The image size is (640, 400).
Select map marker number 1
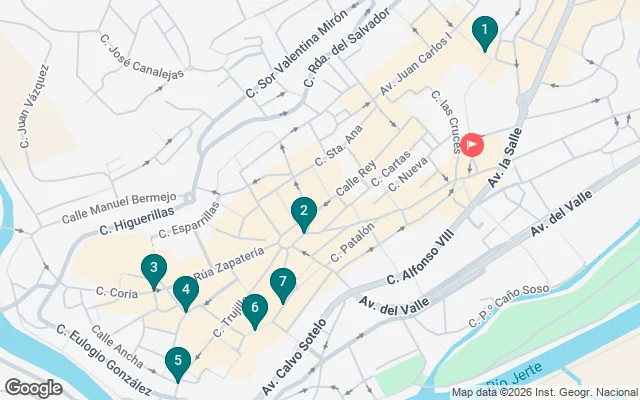pos(485,33)
